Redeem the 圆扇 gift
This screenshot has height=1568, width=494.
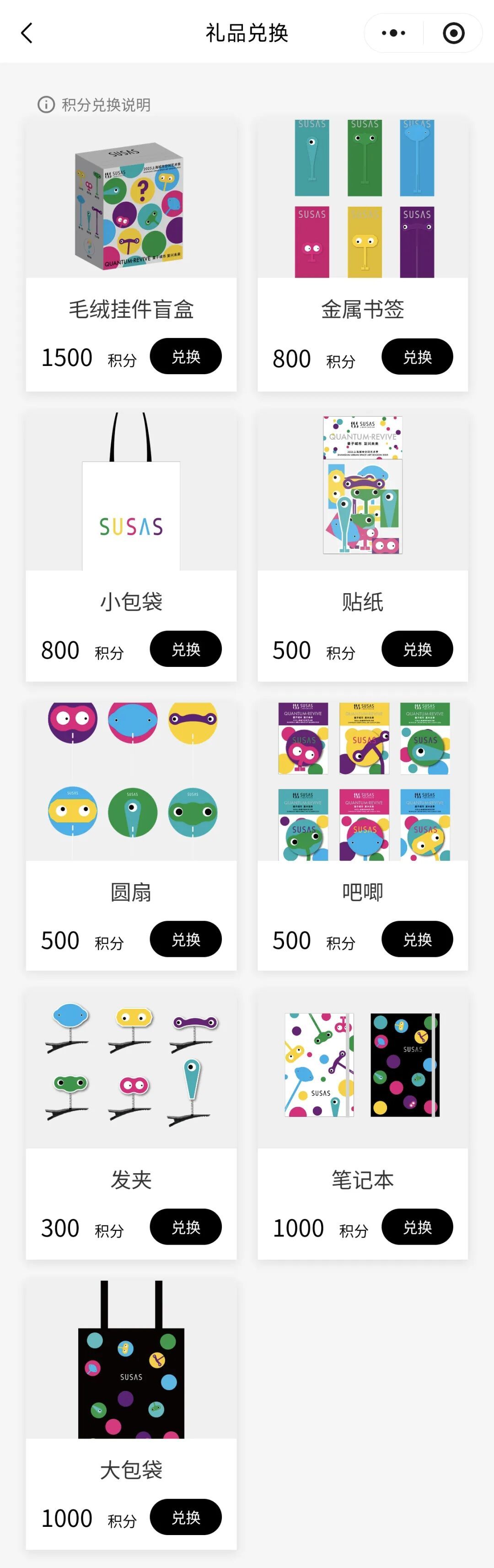pos(186,939)
